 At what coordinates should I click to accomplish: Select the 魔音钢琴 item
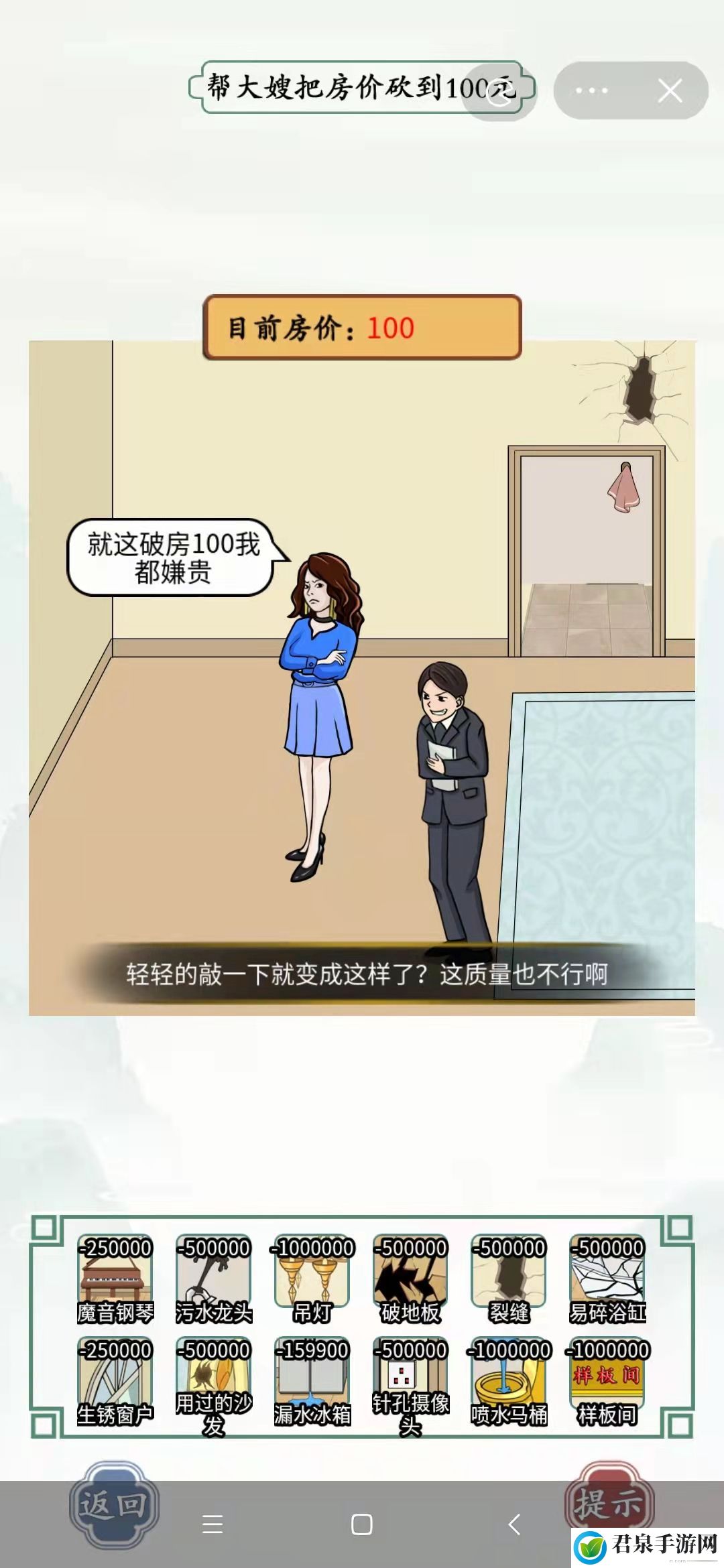115,1279
